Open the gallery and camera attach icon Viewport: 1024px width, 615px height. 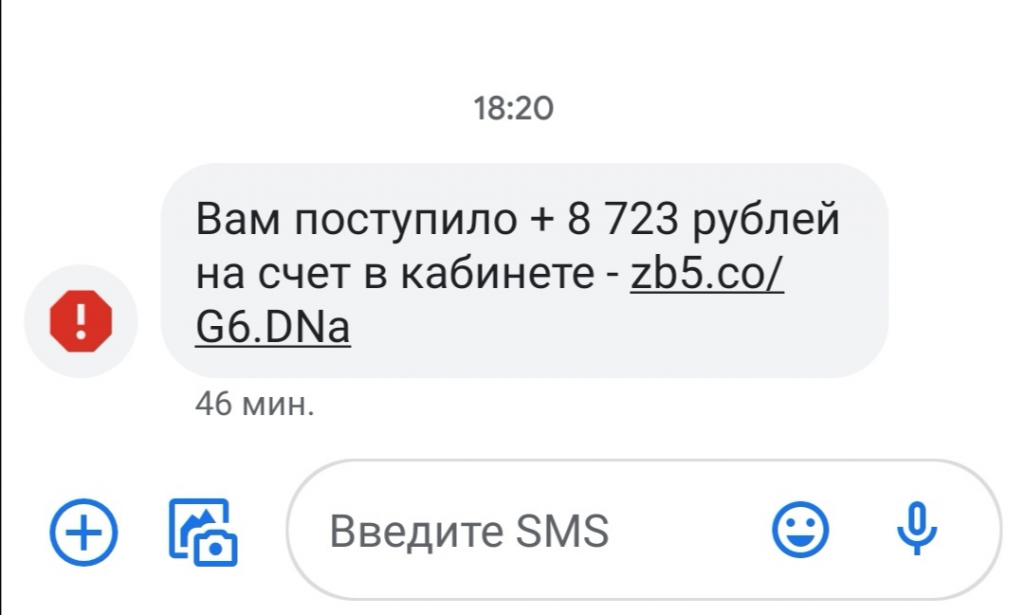click(x=201, y=532)
